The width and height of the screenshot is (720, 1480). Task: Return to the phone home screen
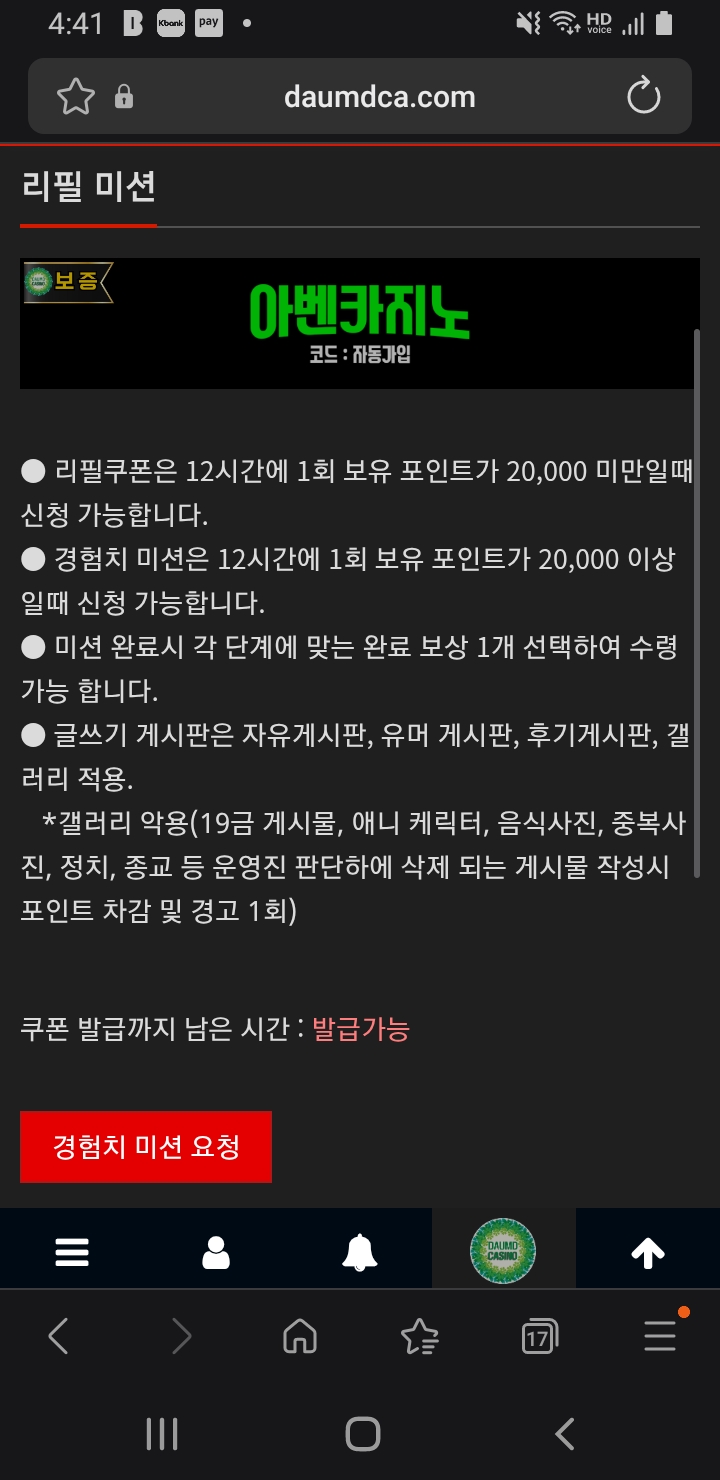[362, 1434]
